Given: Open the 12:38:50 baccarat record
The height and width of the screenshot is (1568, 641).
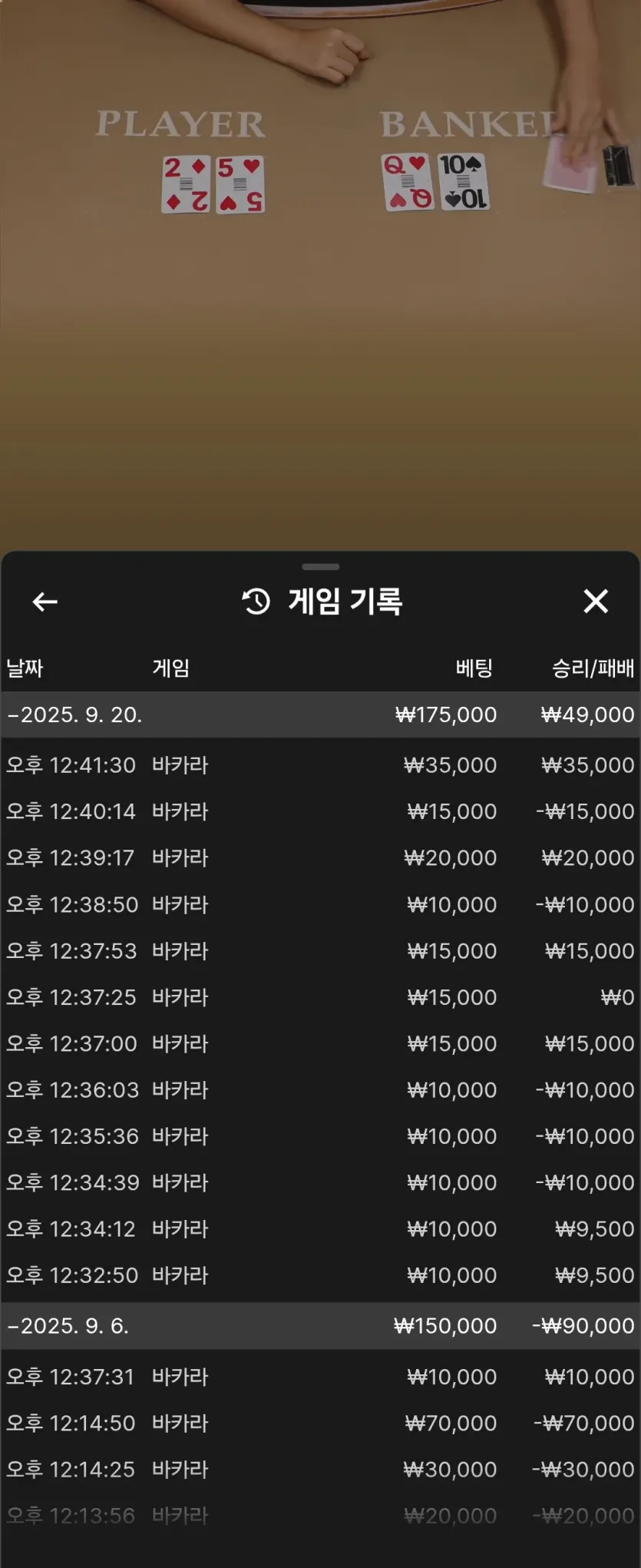Looking at the screenshot, I should tap(320, 904).
